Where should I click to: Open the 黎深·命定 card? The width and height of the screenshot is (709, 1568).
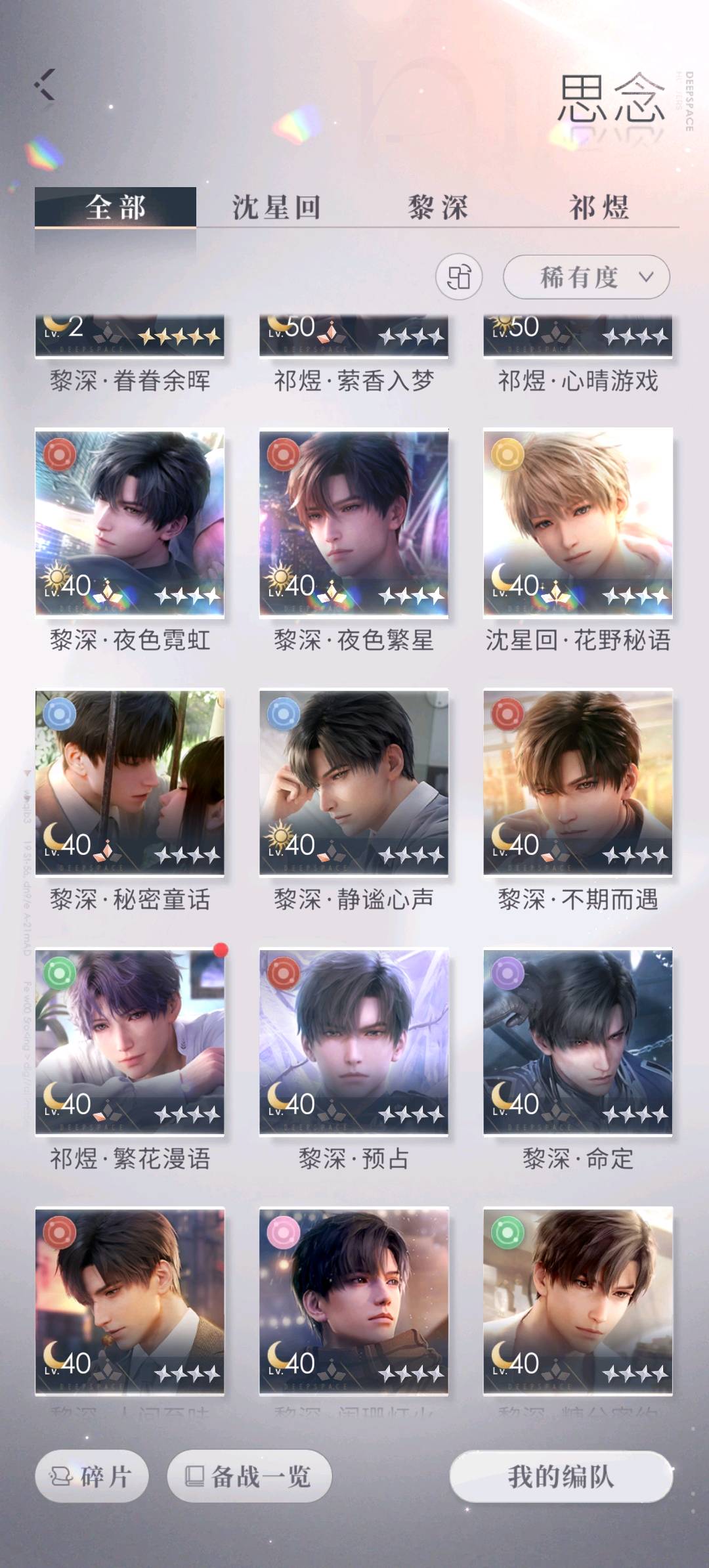(578, 1041)
